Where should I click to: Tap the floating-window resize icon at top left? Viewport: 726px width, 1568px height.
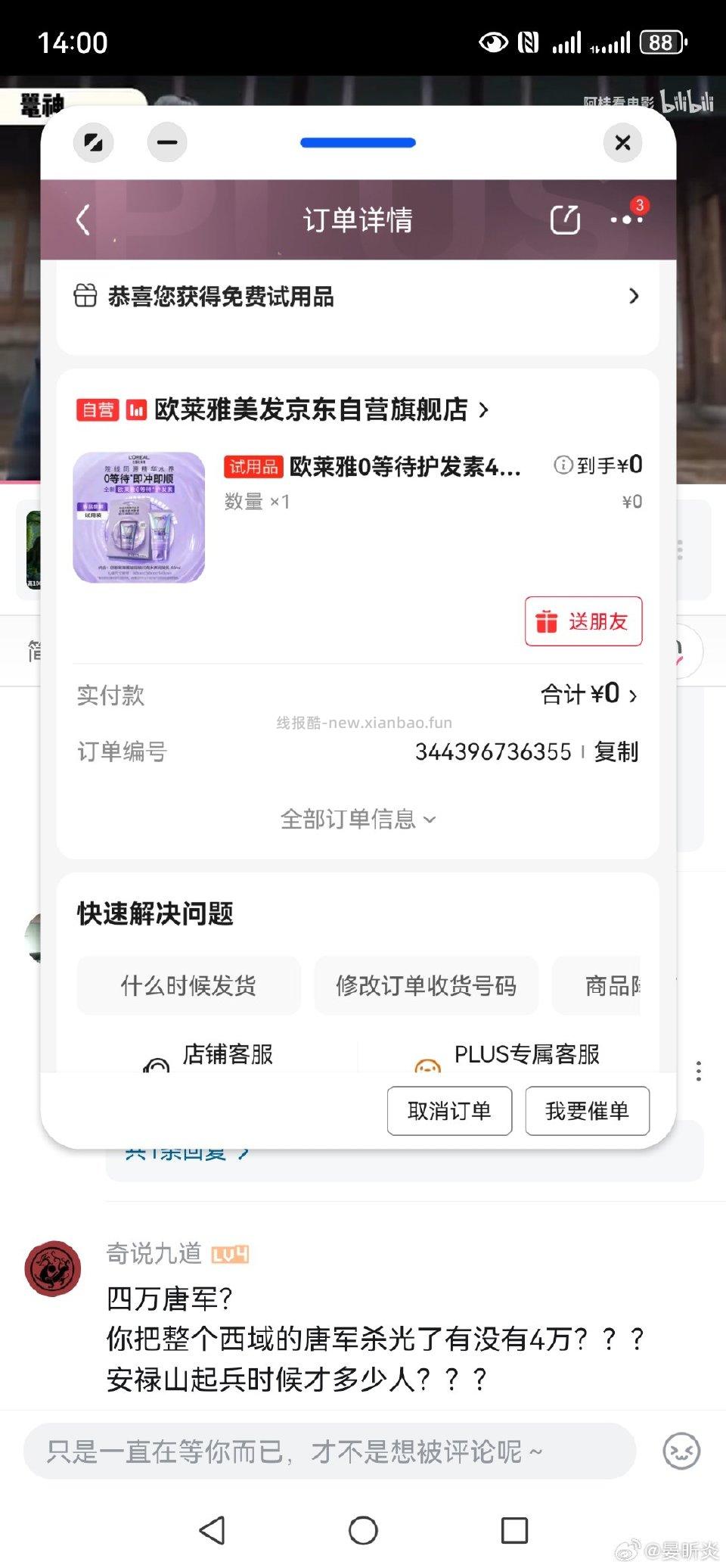coord(93,142)
